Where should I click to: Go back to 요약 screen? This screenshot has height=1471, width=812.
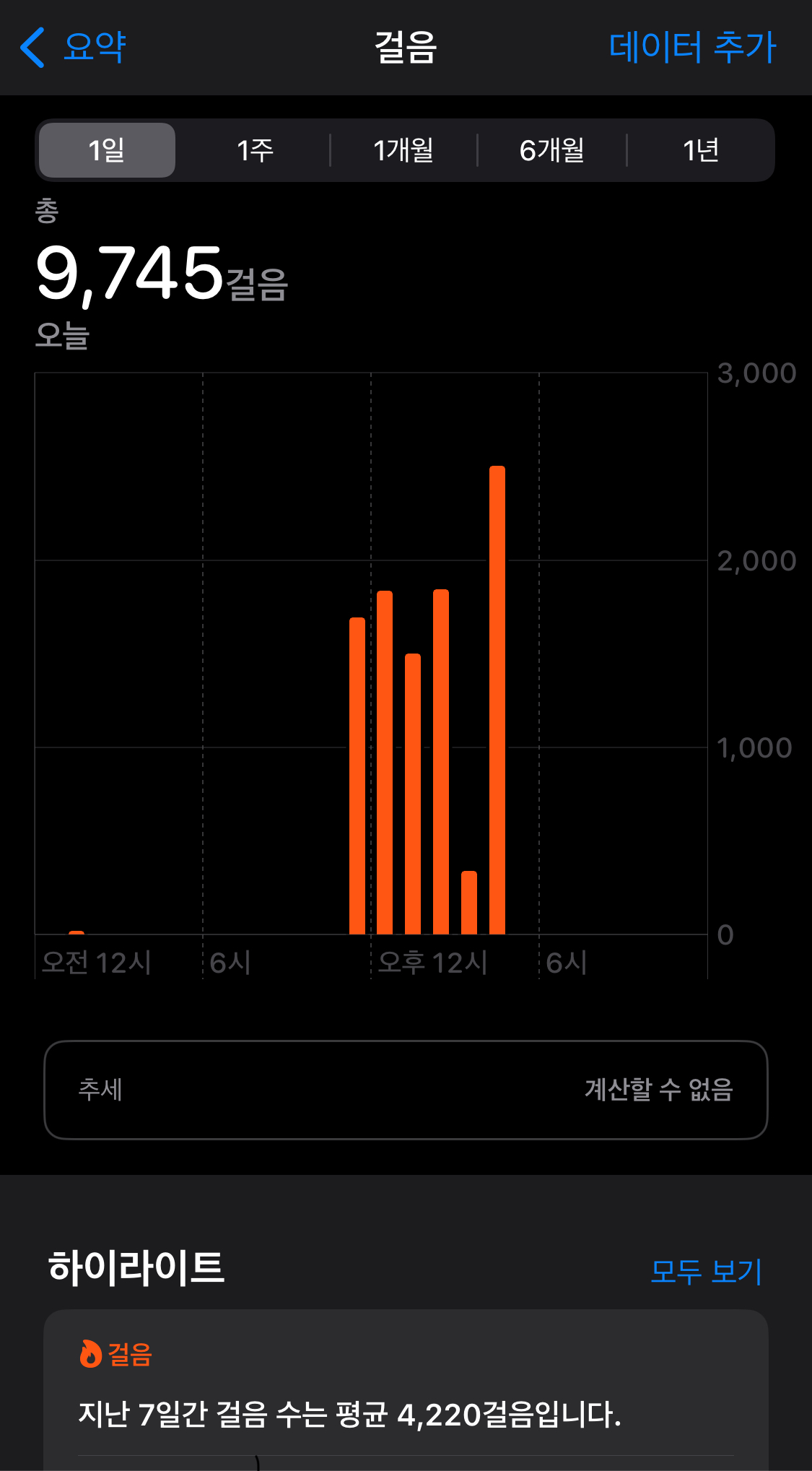(74, 48)
